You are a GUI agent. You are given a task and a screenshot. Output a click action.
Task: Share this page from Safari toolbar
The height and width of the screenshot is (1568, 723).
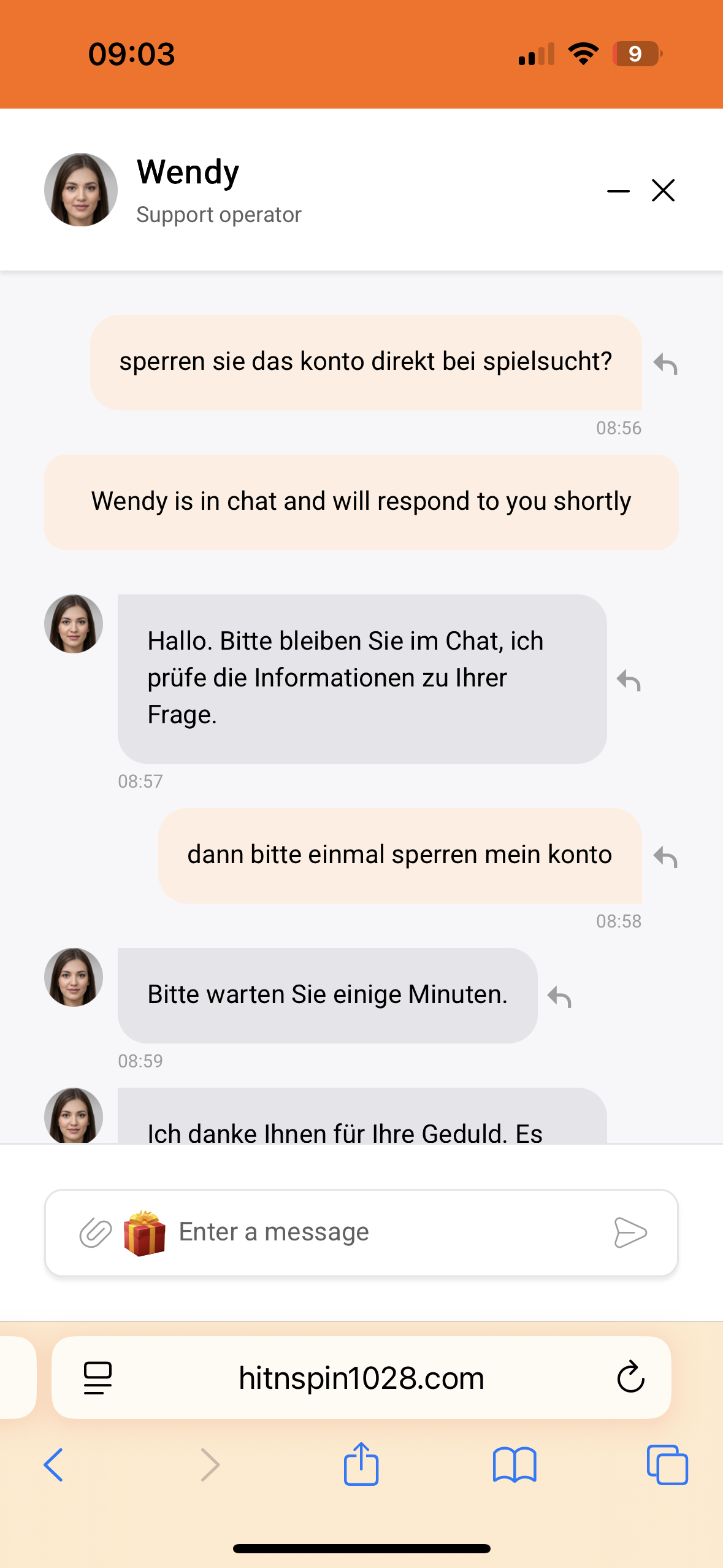point(361,1465)
